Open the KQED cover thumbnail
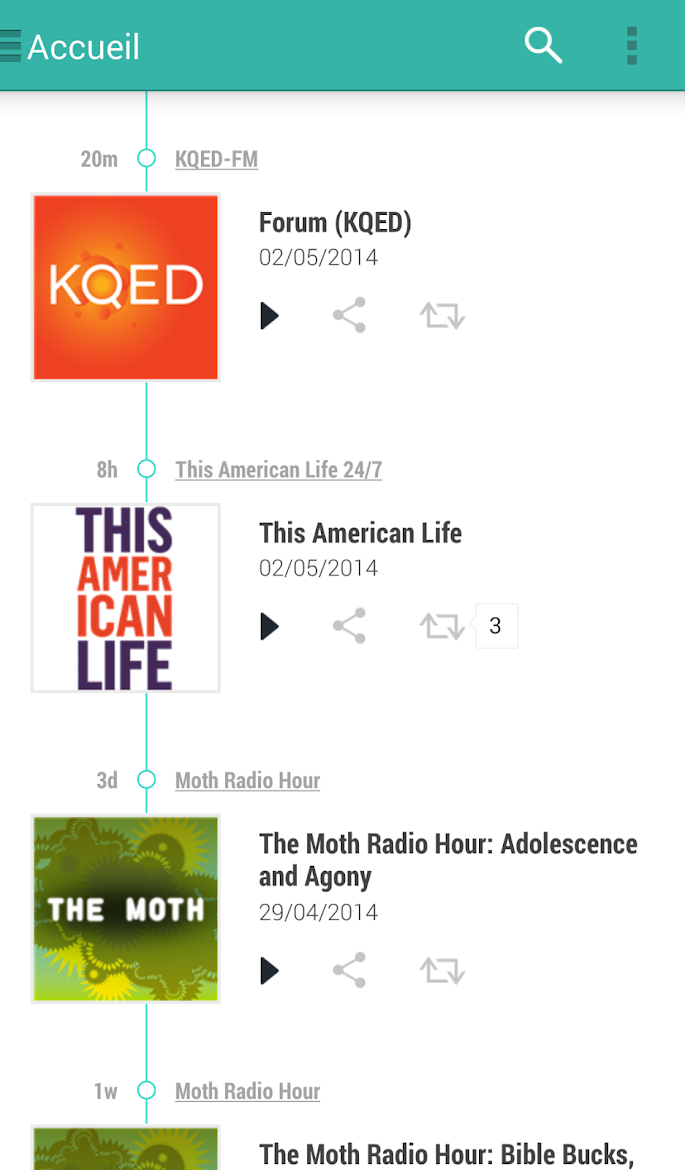The height and width of the screenshot is (1170, 685). coord(126,288)
